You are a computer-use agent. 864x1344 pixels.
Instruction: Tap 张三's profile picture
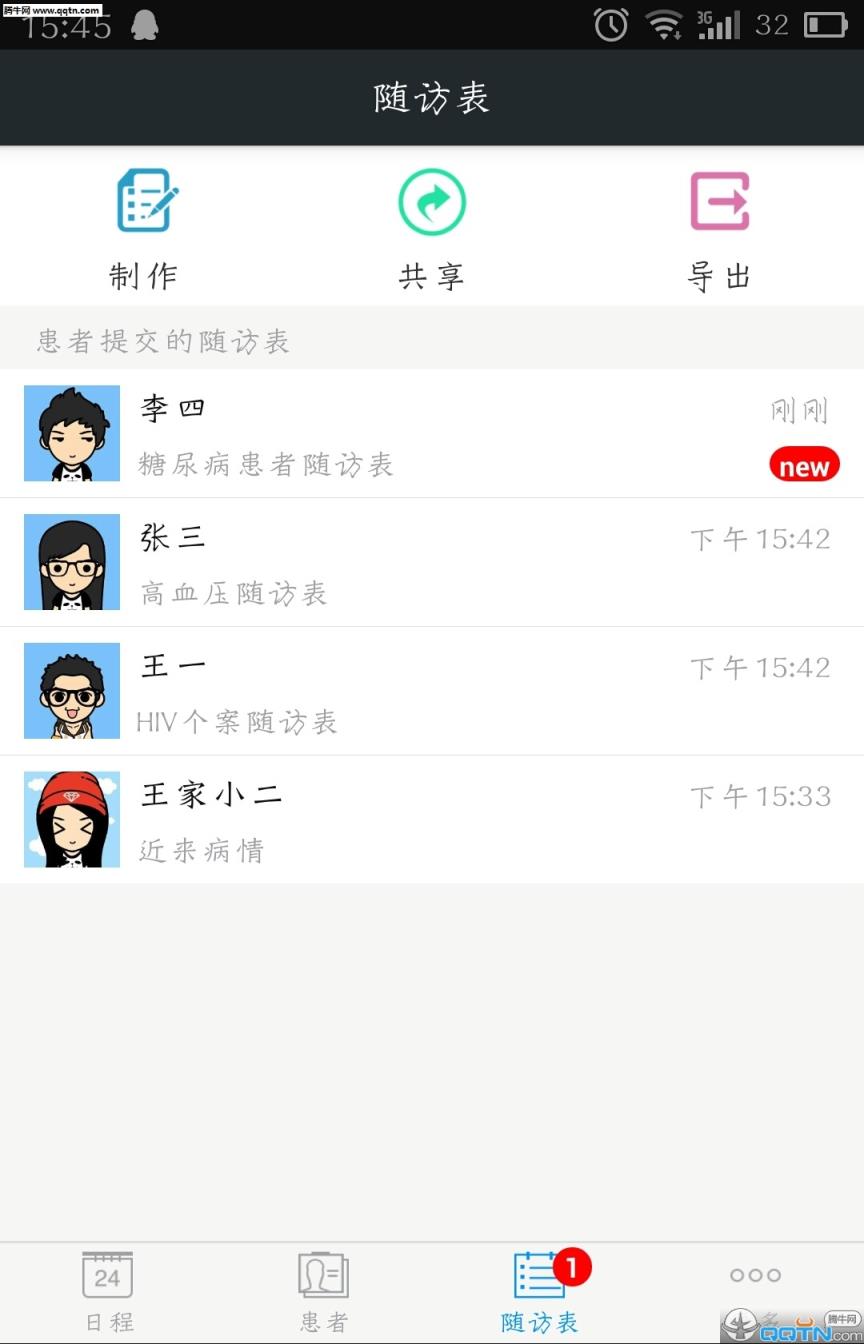[71, 562]
